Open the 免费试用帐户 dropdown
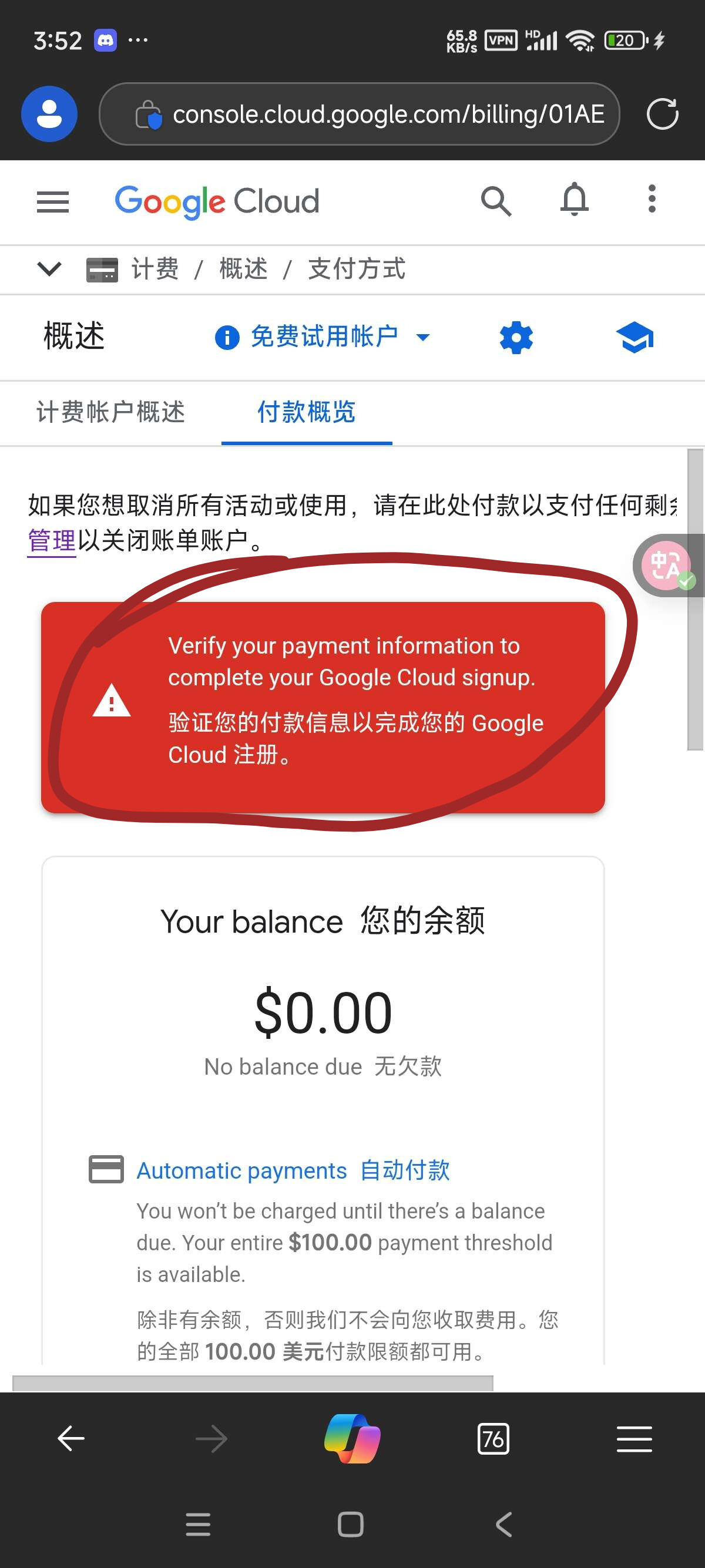The image size is (705, 1568). [x=323, y=337]
